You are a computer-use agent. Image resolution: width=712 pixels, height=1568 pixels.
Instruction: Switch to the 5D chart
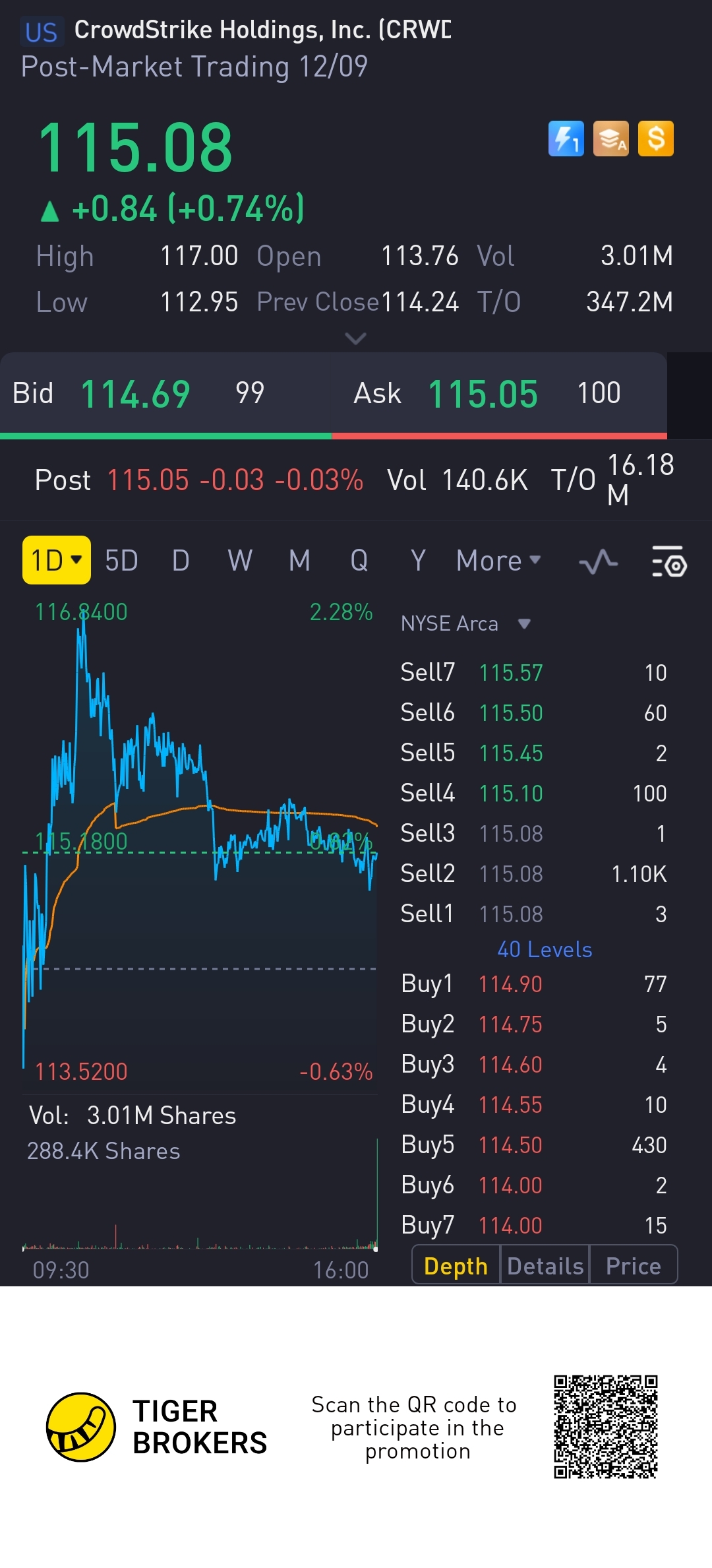tap(121, 561)
